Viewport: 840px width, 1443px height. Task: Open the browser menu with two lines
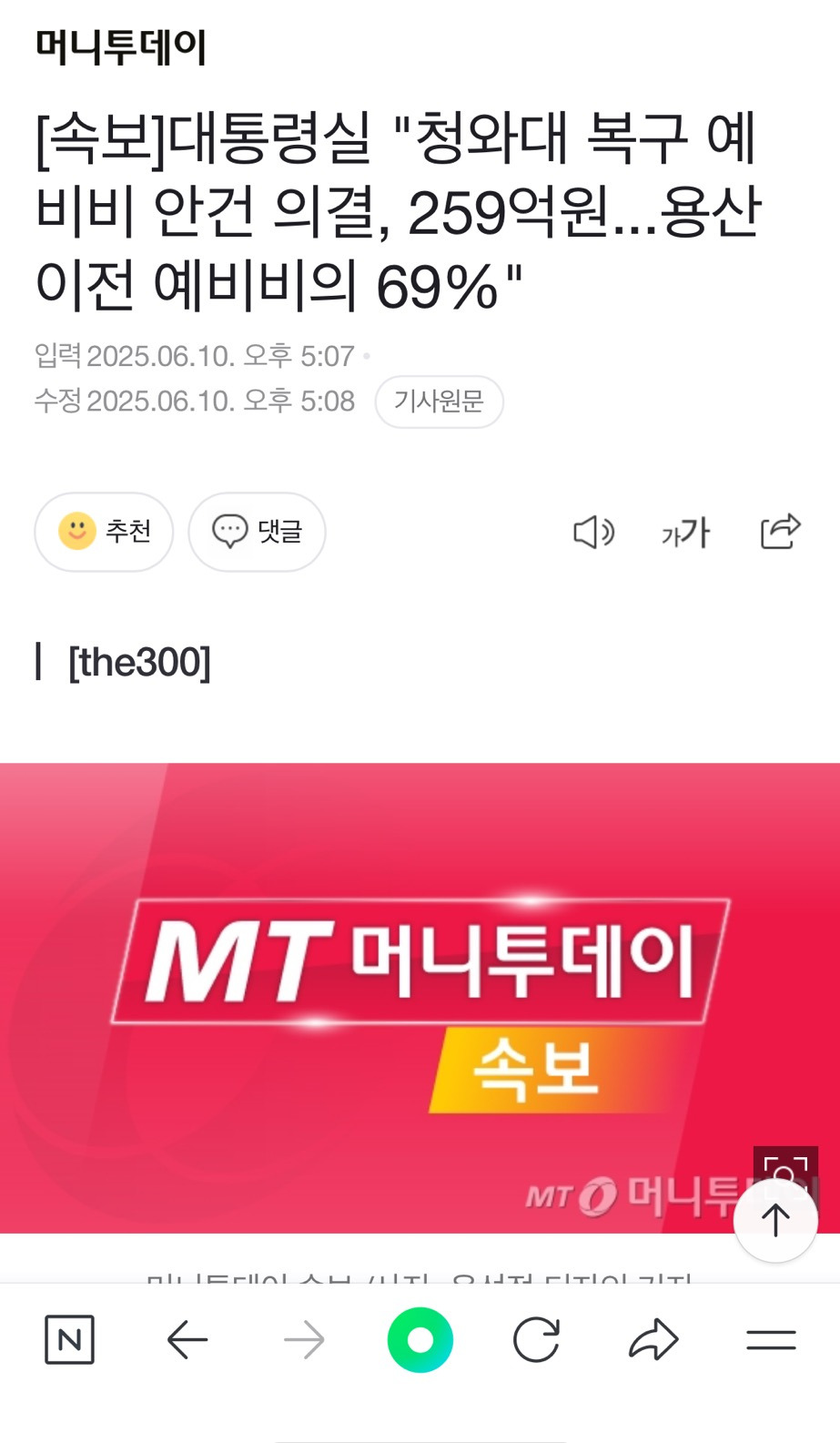(771, 1340)
